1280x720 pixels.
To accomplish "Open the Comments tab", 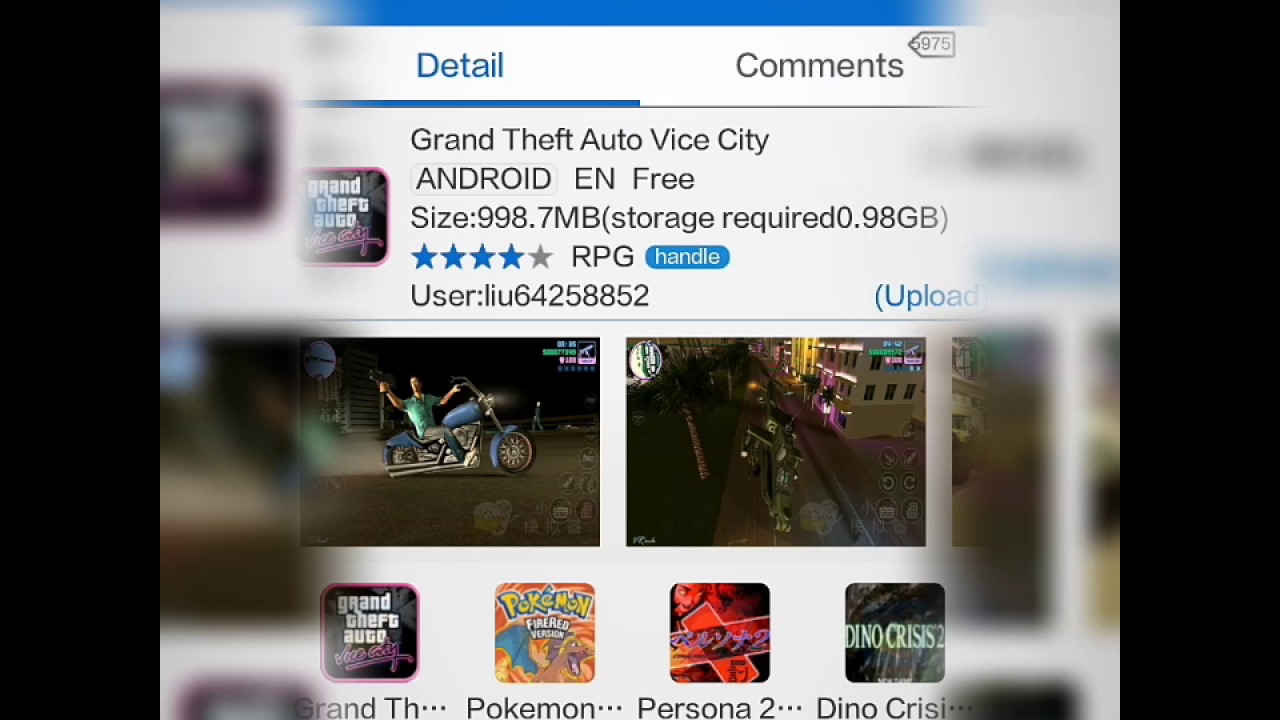I will point(819,66).
